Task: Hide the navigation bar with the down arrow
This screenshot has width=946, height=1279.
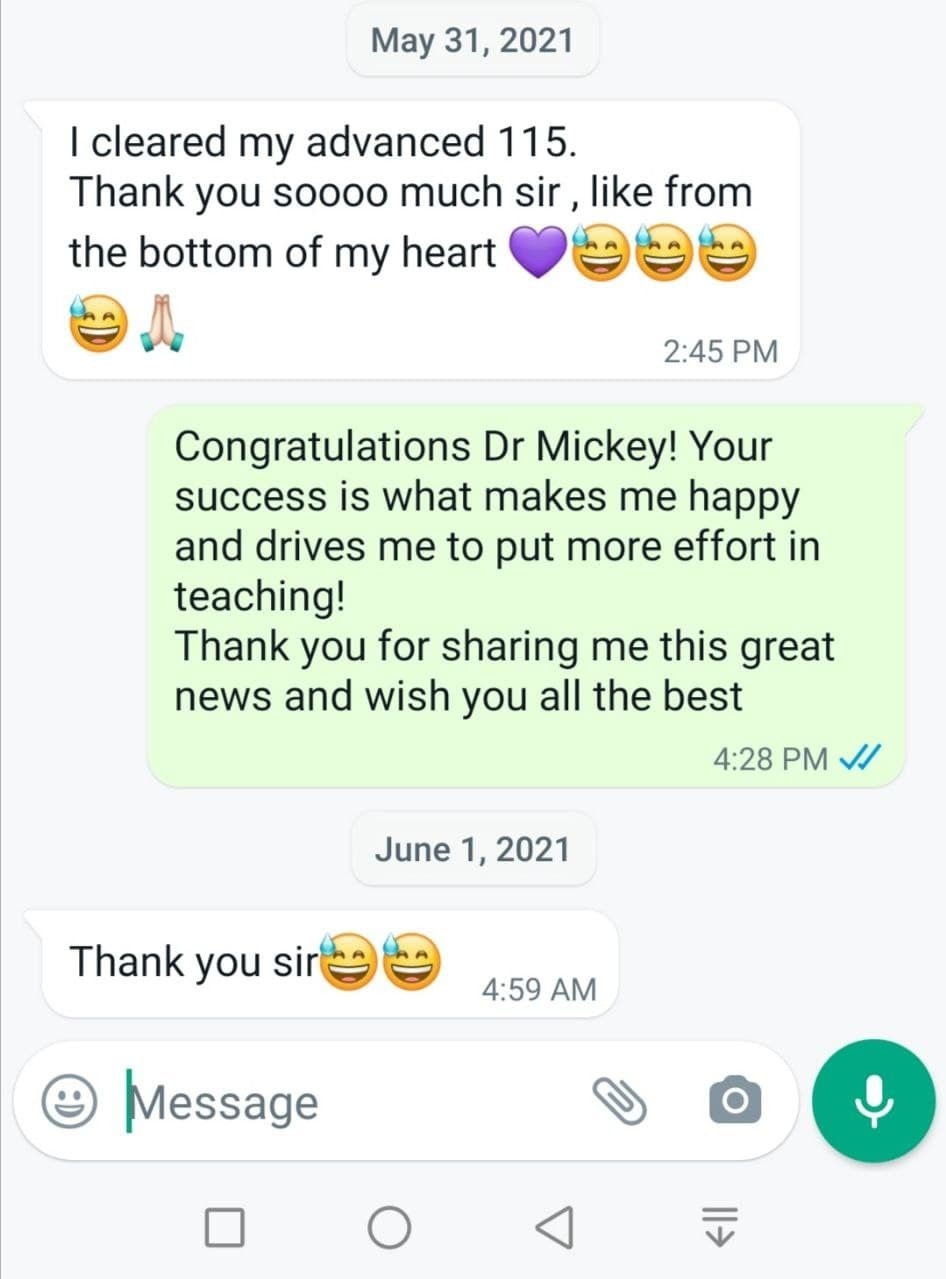Action: coord(719,1226)
